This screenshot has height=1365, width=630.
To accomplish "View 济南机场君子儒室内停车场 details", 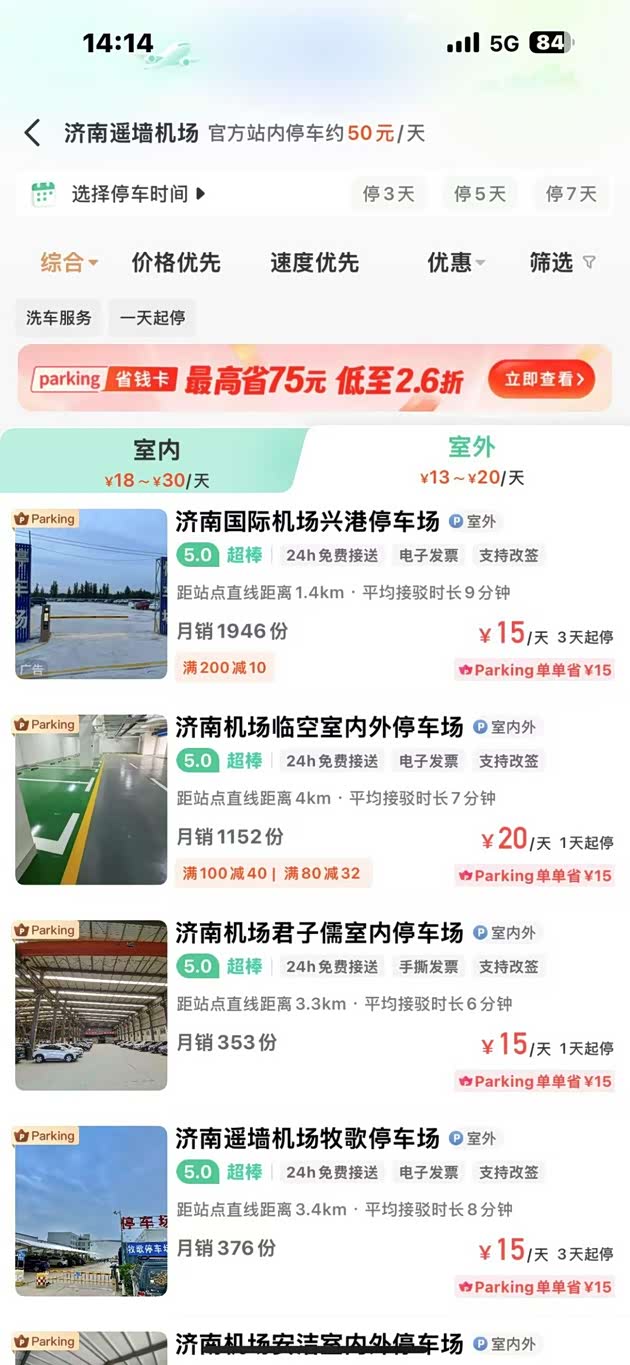I will tap(319, 933).
